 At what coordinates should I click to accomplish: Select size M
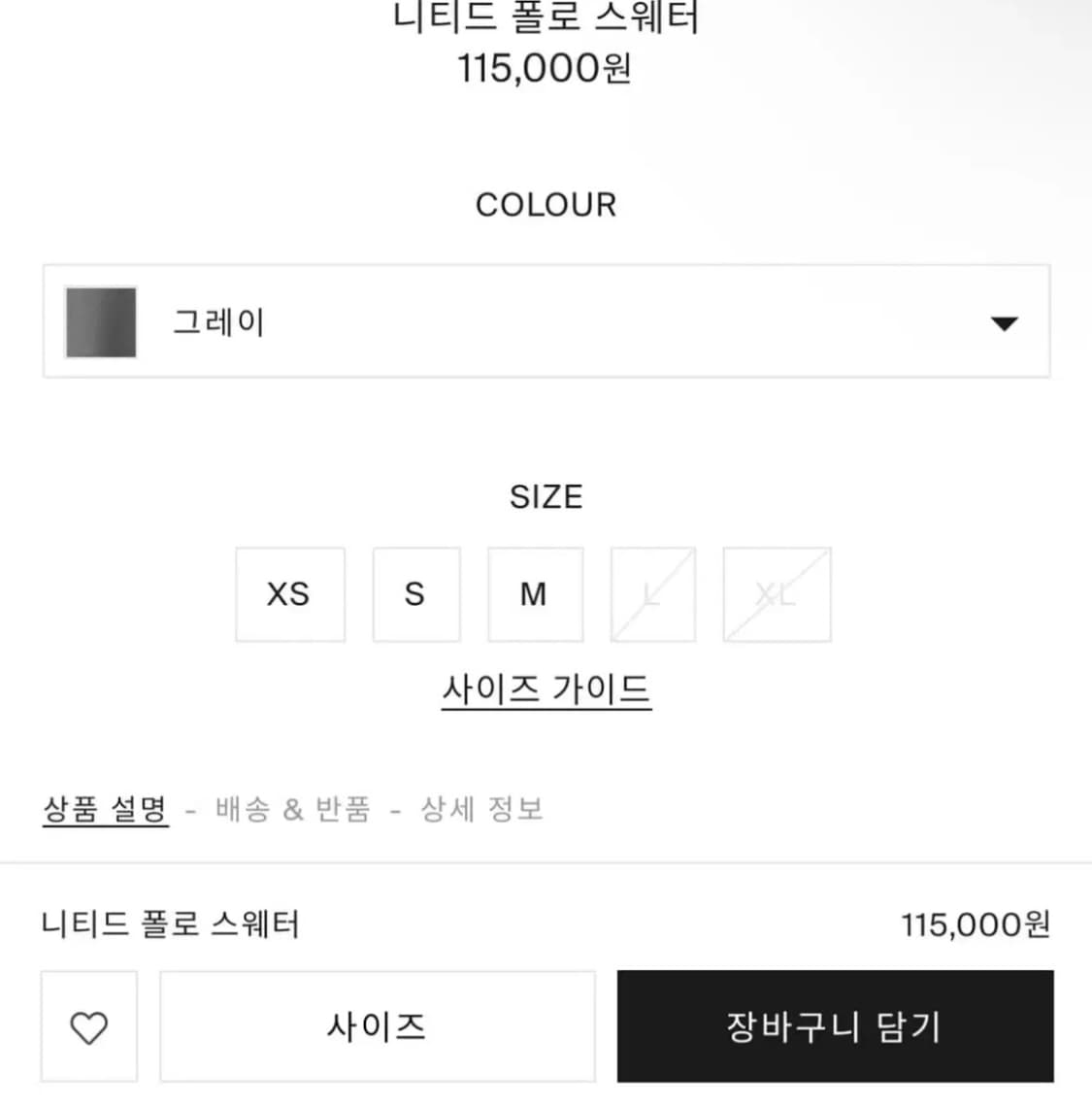coord(535,594)
